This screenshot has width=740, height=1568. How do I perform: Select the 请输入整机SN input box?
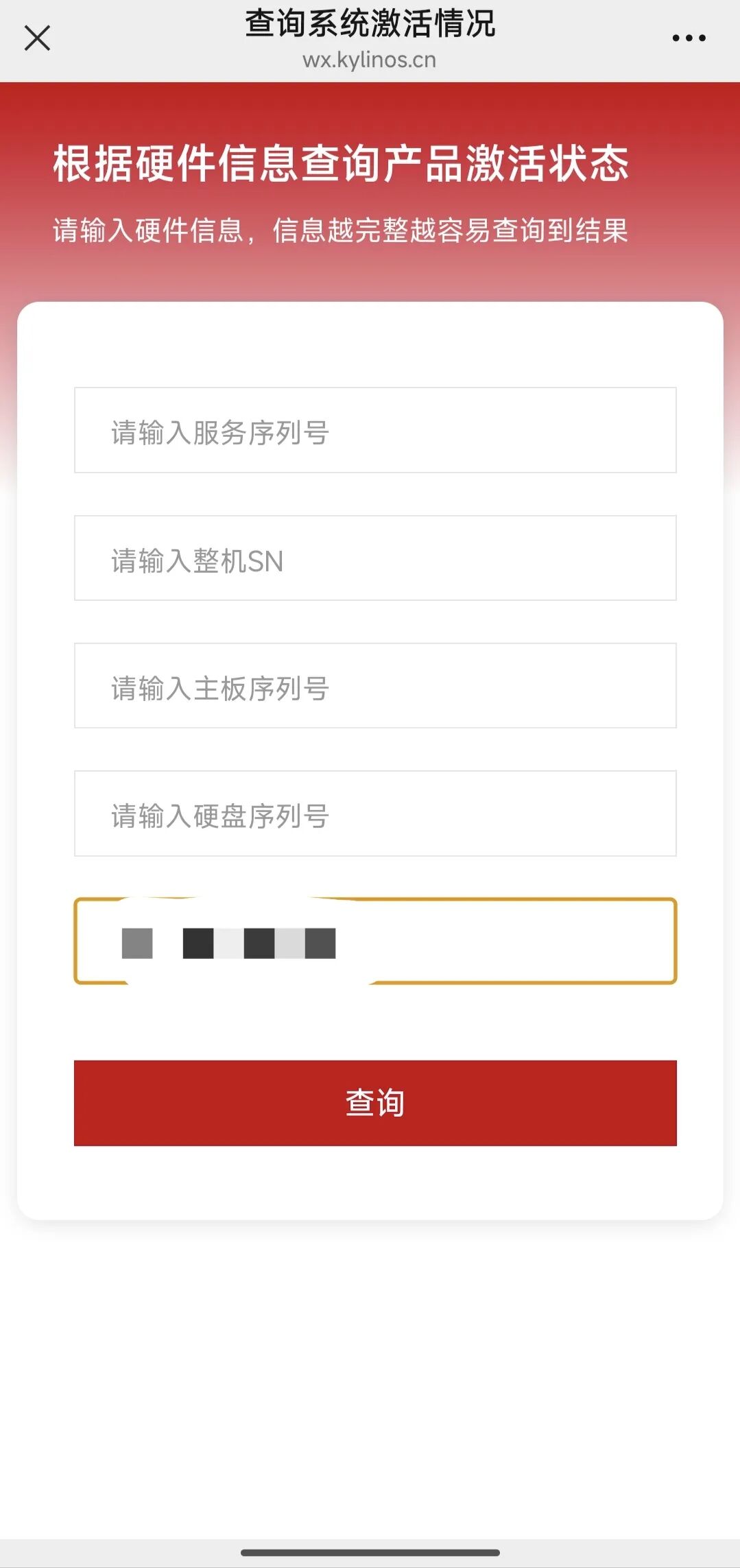click(x=375, y=558)
